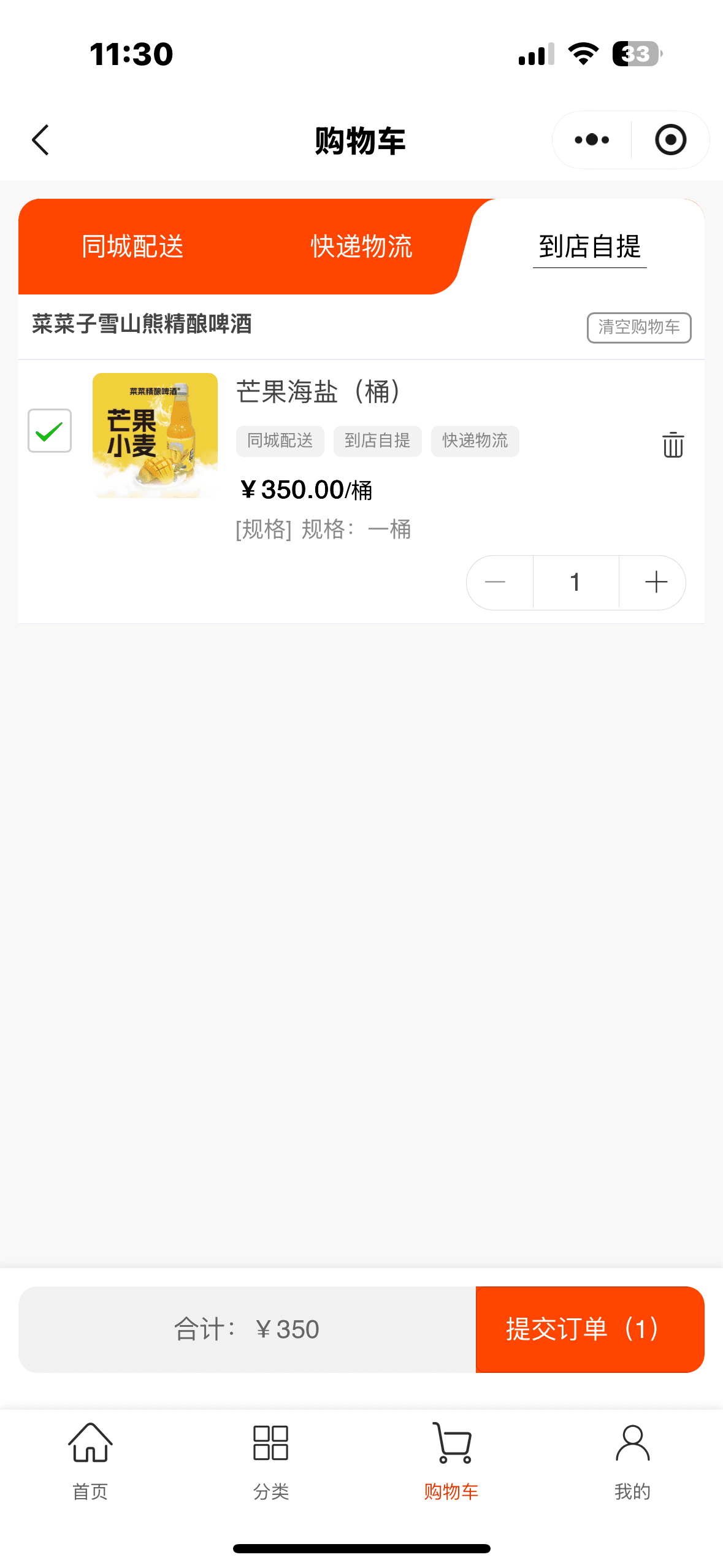
Task: Go back from the shopping cart
Action: pyautogui.click(x=40, y=140)
